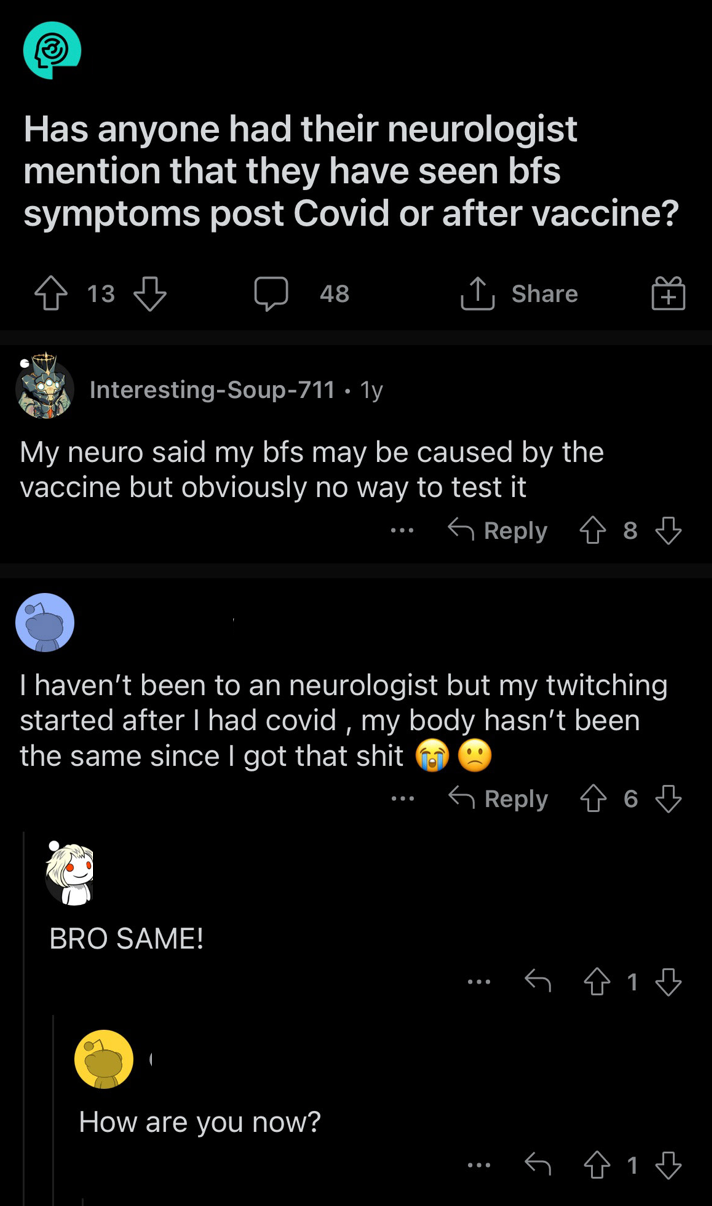This screenshot has width=712, height=1206.
Task: Reply to the BRO SAME! comment
Action: tap(538, 982)
